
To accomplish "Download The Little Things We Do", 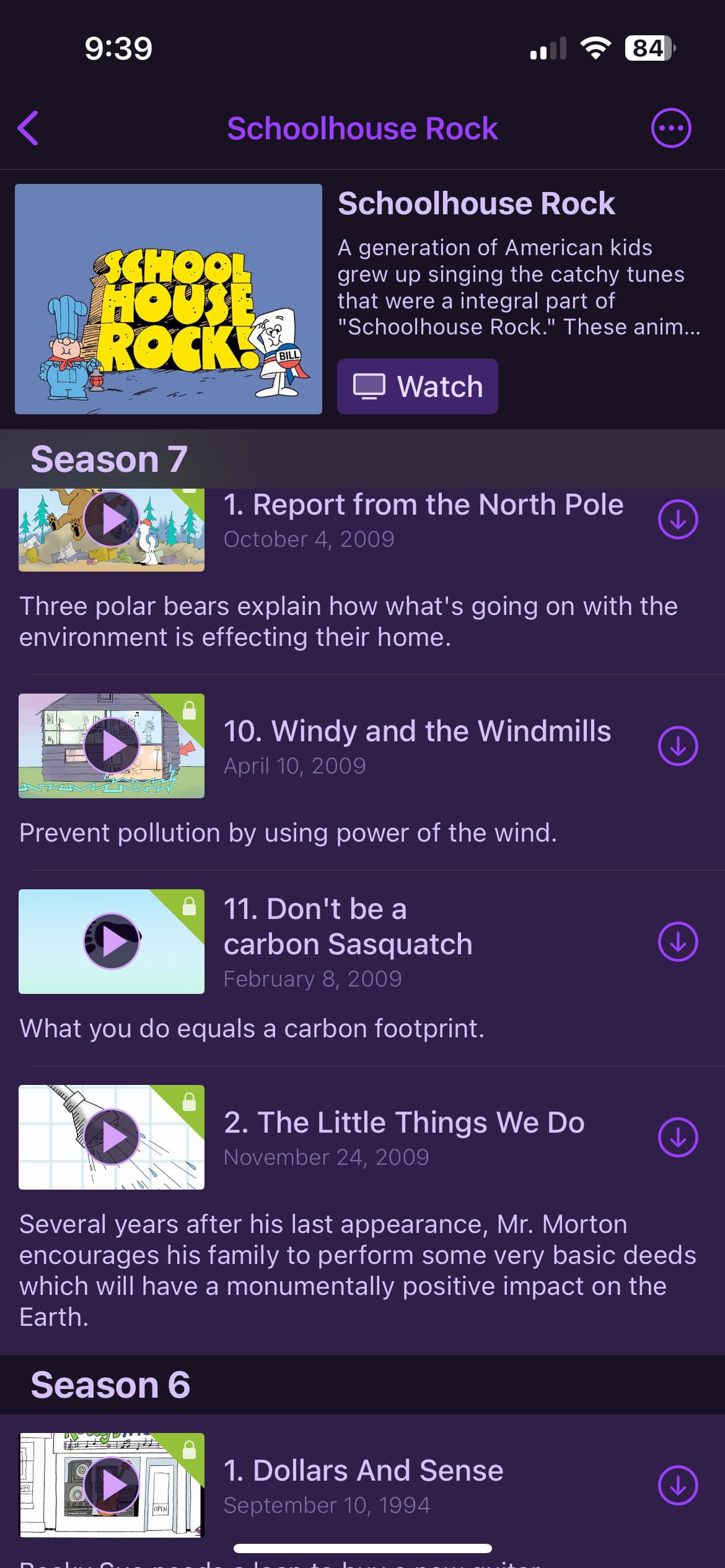I will pyautogui.click(x=677, y=1138).
